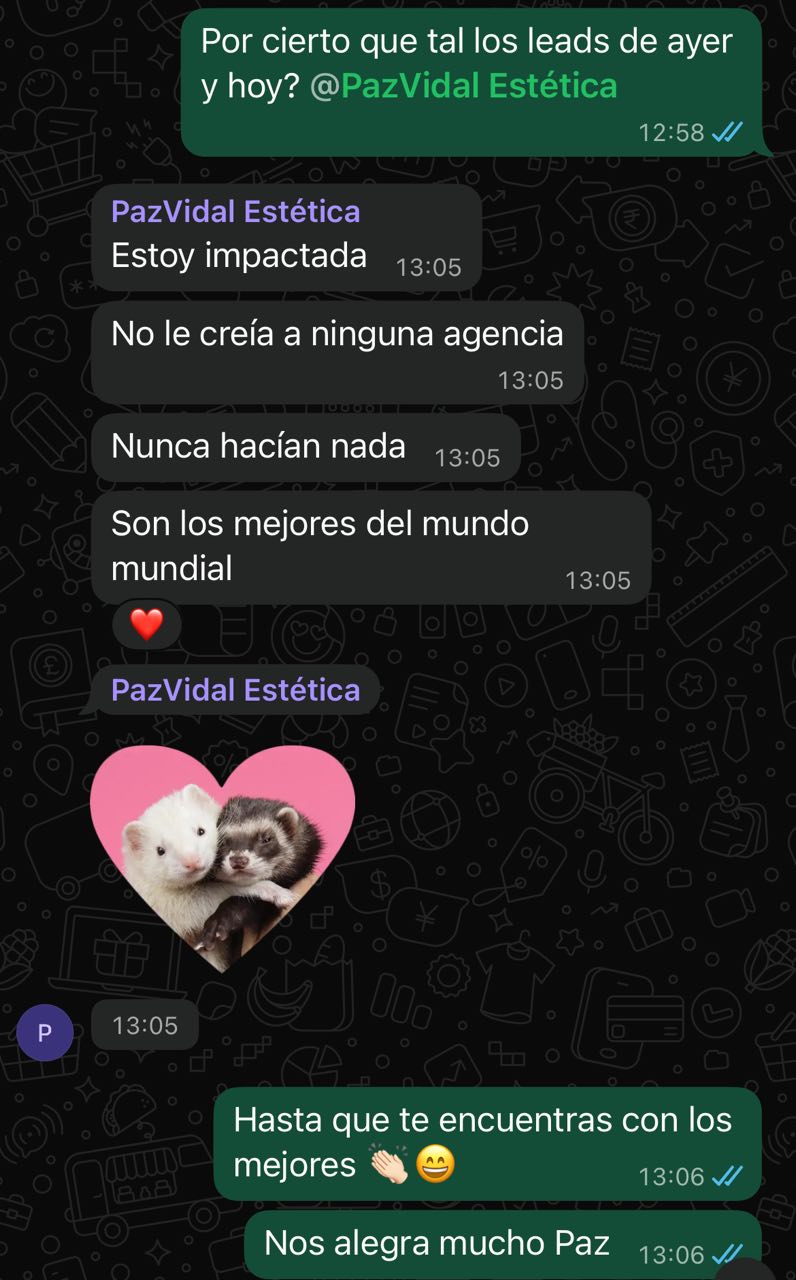Click the PazVidal Estética label above the sticker
The width and height of the screenshot is (796, 1280).
[x=235, y=690]
